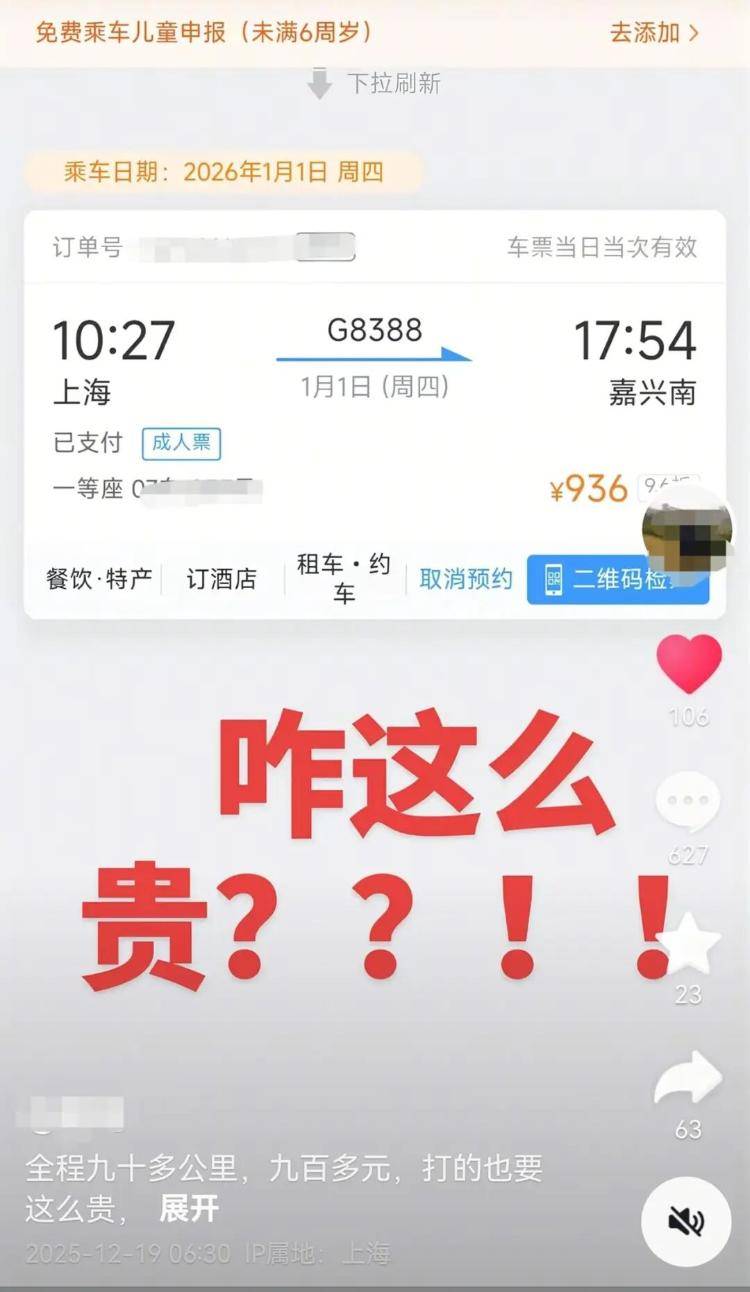This screenshot has width=750, height=1292.
Task: Expand the 乘车日期 date banner
Action: pos(224,171)
